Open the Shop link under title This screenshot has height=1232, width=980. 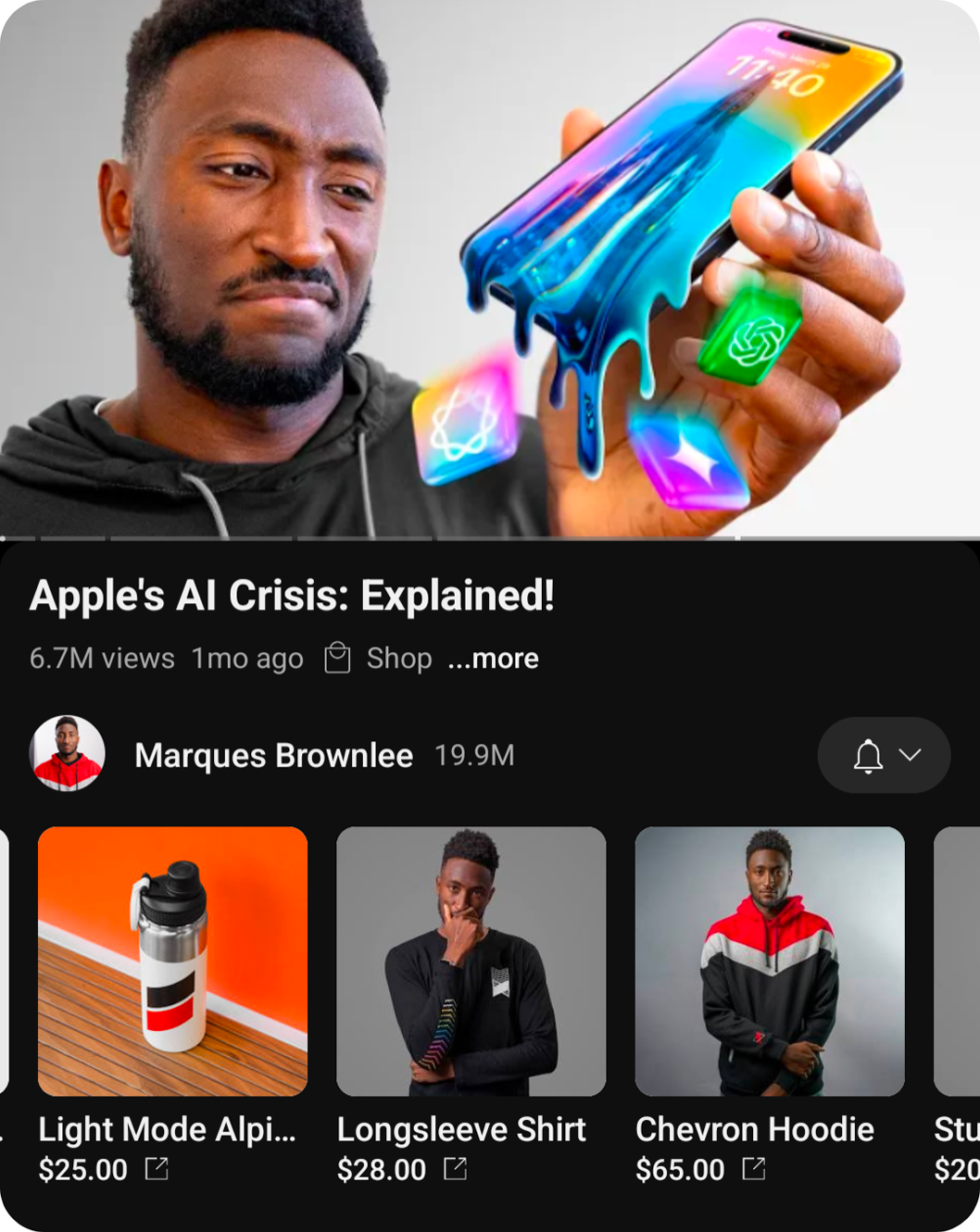(x=380, y=659)
